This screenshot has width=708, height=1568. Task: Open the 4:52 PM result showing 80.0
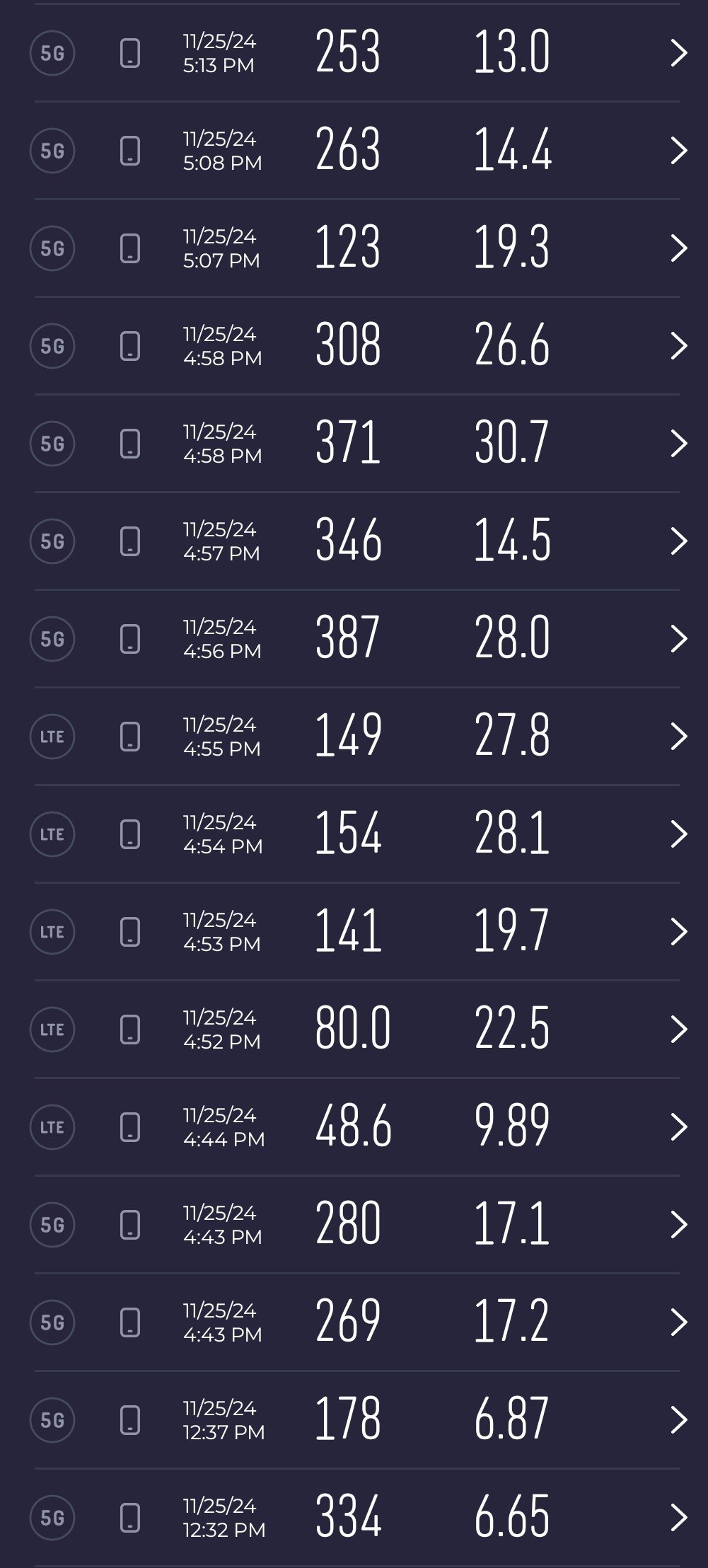click(x=354, y=1030)
